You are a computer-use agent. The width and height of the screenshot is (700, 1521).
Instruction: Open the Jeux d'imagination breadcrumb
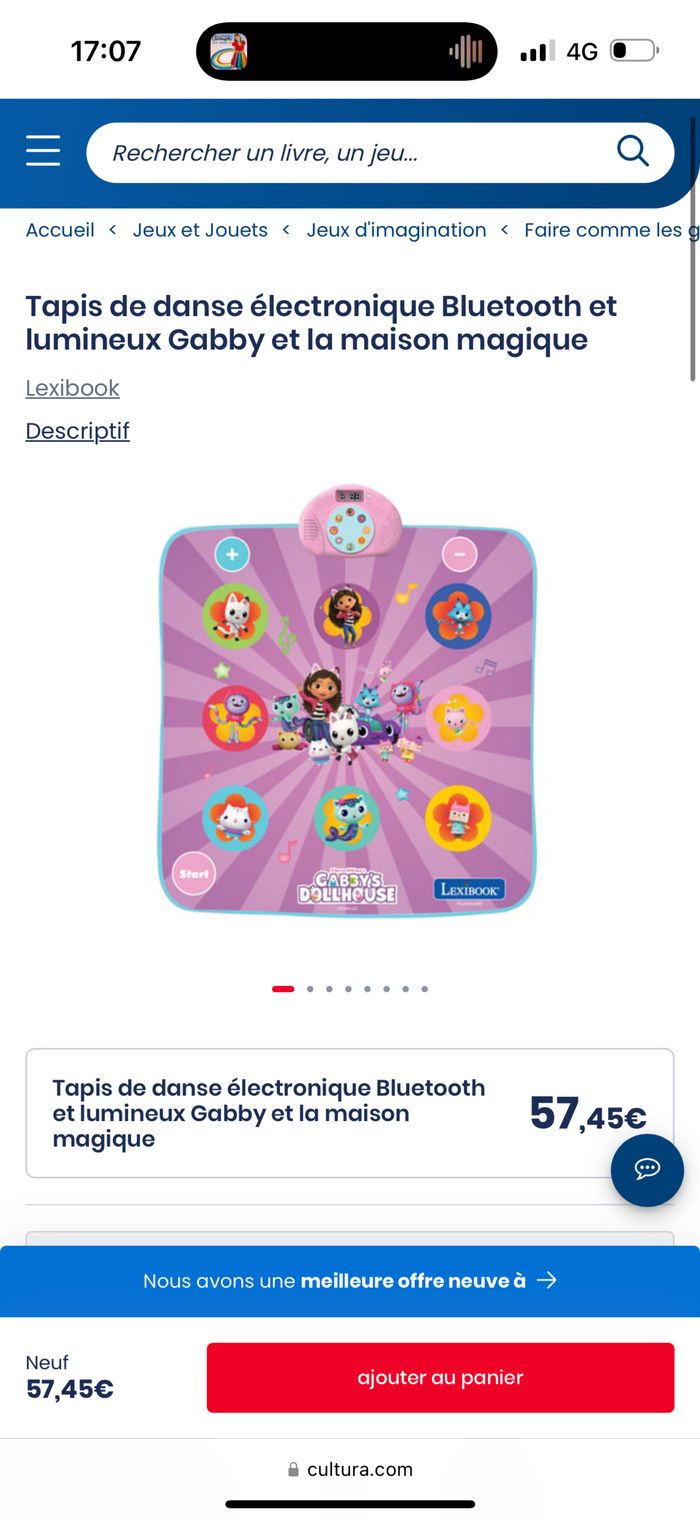pos(396,230)
